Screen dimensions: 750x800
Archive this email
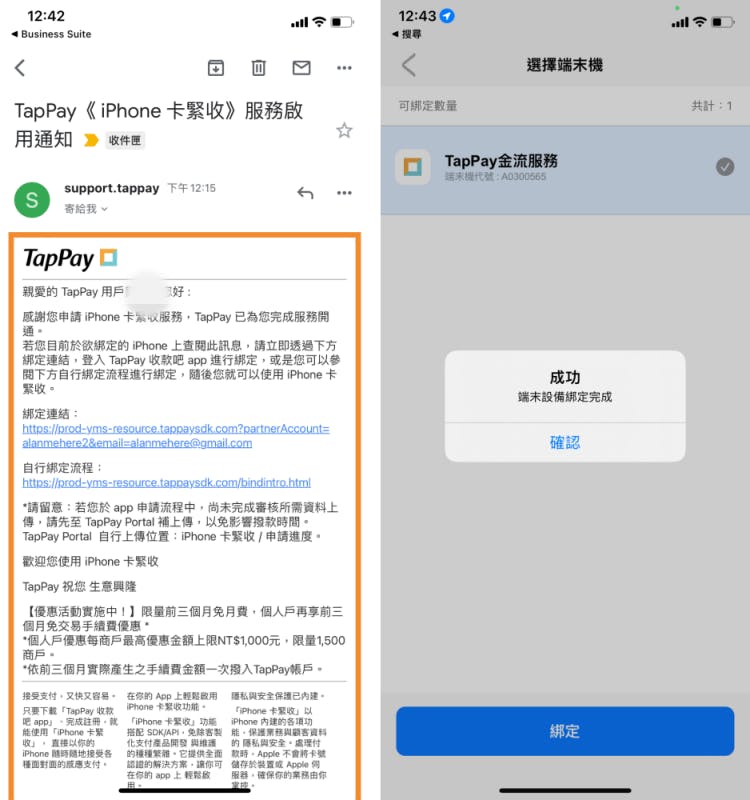(215, 68)
